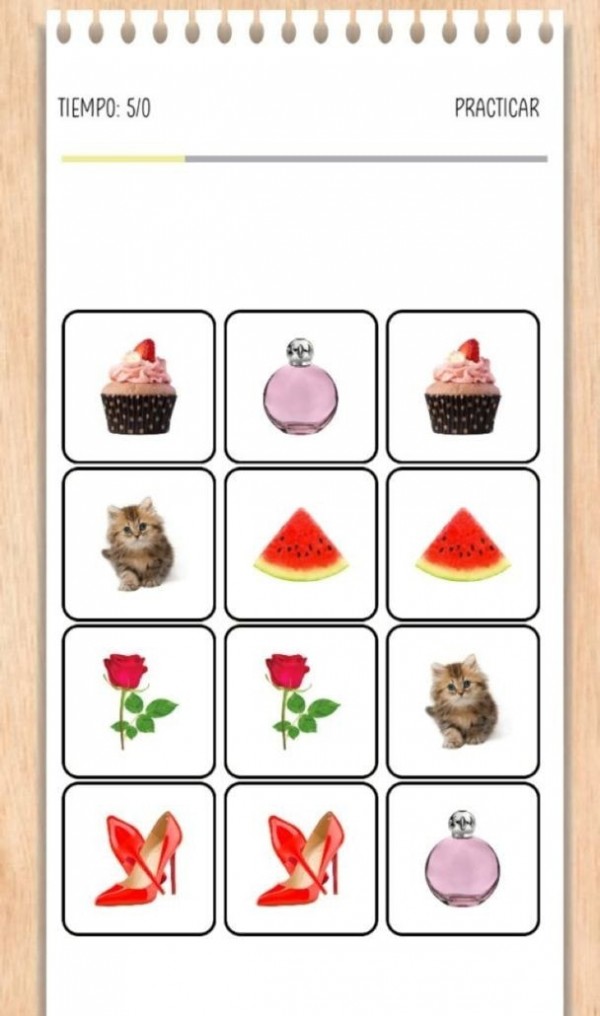The width and height of the screenshot is (600, 1016).
Task: Pick the red heels card beside the perfume
Action: 301,859
